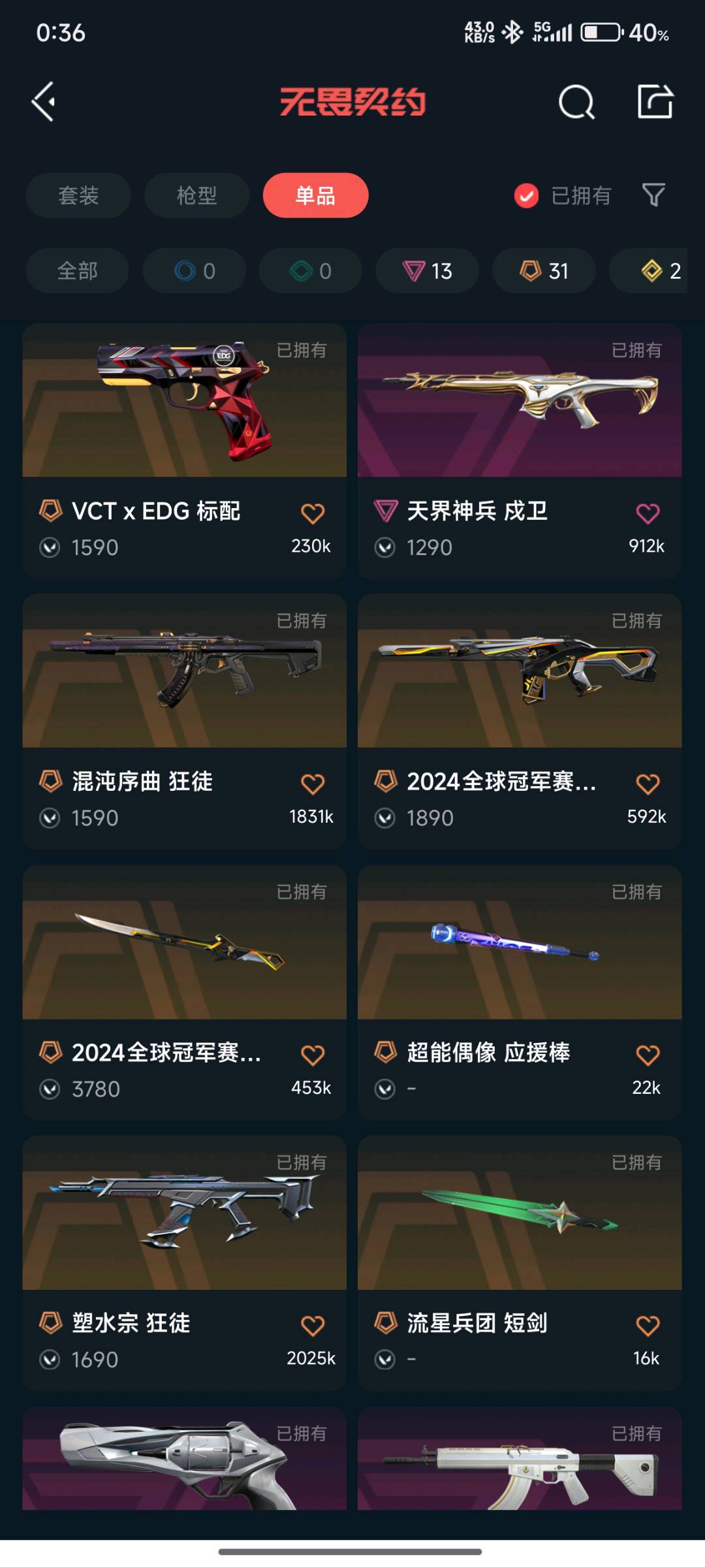
Task: Like the 超能偶像 应援棒 skin
Action: tap(648, 1055)
